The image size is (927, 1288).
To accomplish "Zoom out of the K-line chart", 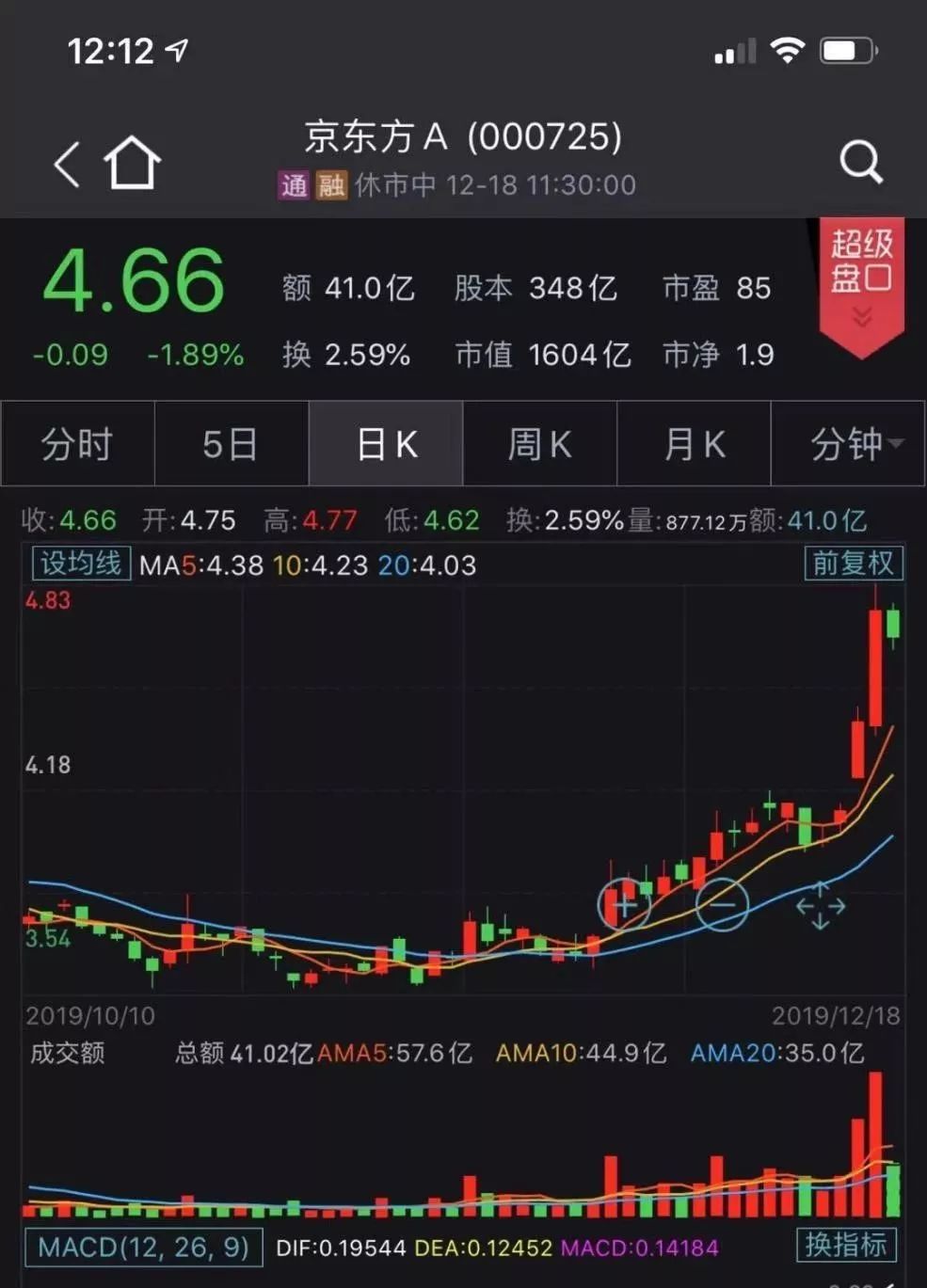I will [722, 905].
